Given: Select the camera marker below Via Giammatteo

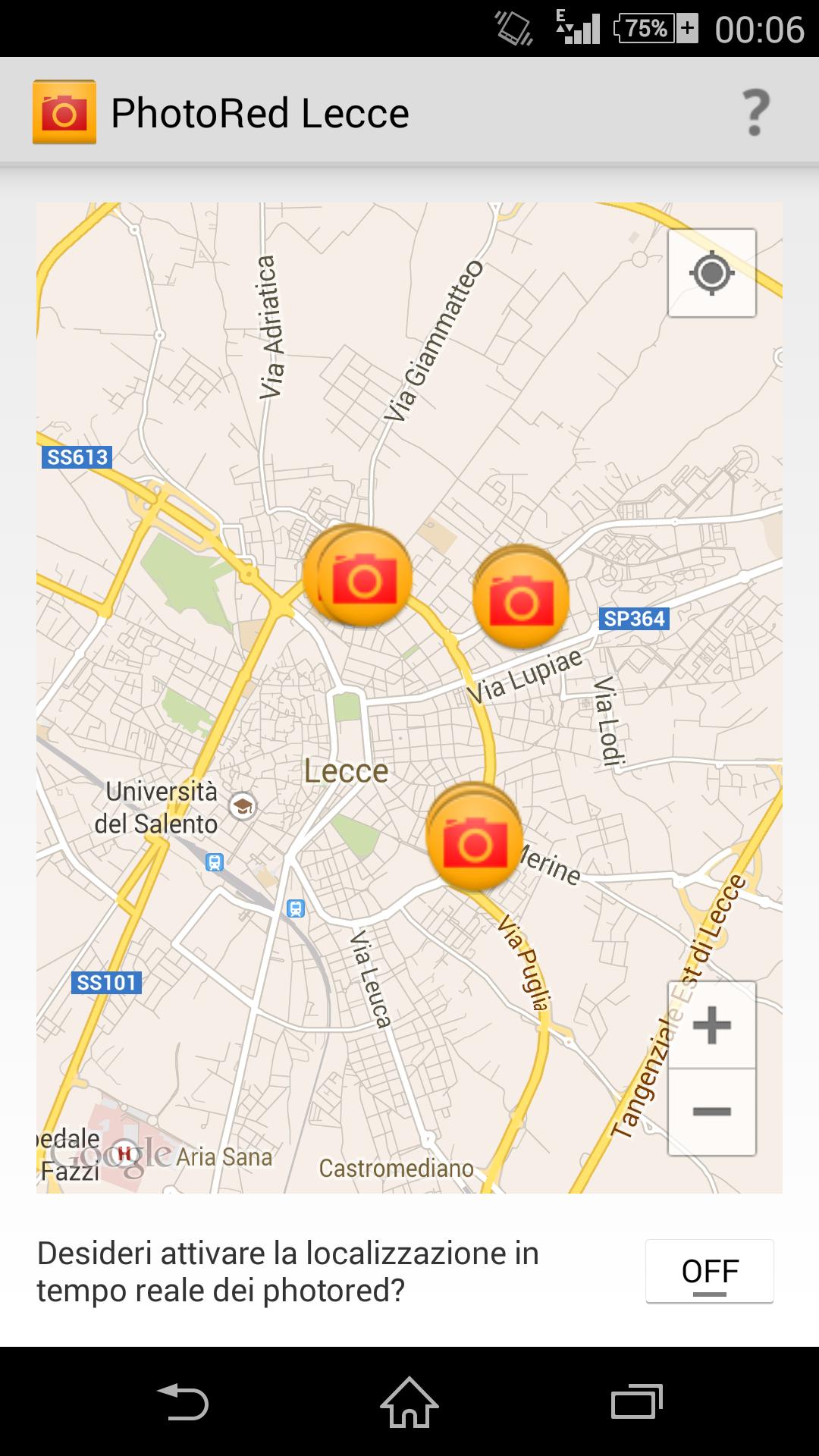Looking at the screenshot, I should coord(361,578).
